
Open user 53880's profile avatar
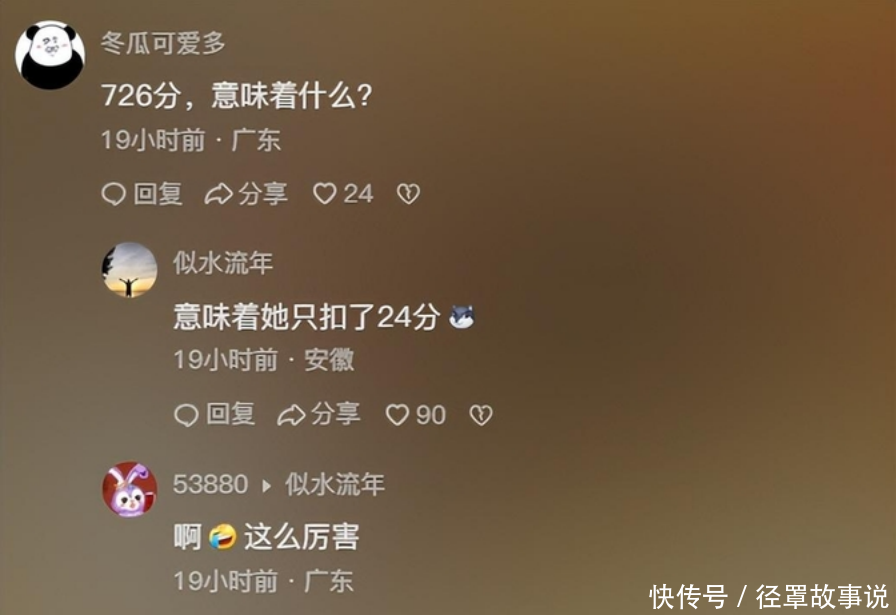click(x=130, y=490)
